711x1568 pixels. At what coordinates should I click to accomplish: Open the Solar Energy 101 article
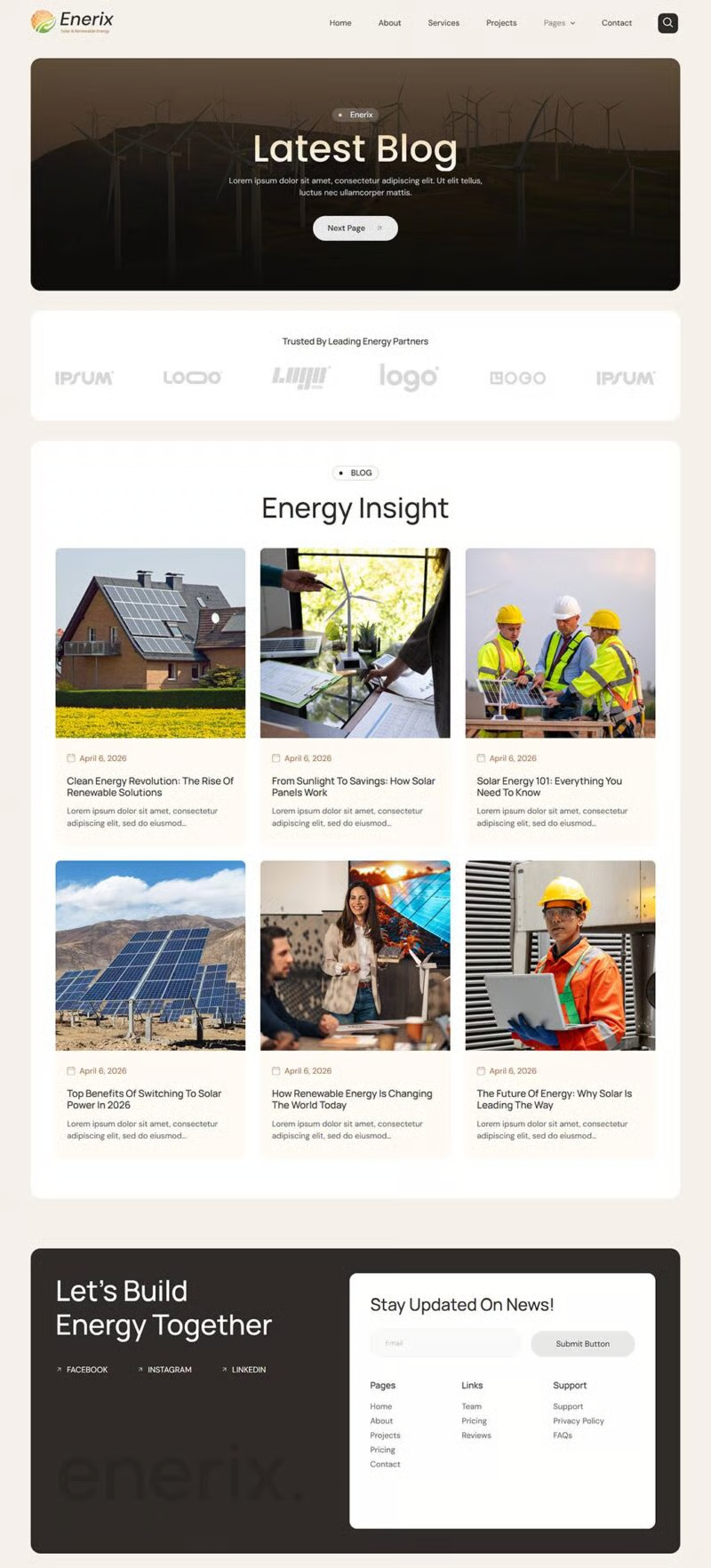coord(548,787)
